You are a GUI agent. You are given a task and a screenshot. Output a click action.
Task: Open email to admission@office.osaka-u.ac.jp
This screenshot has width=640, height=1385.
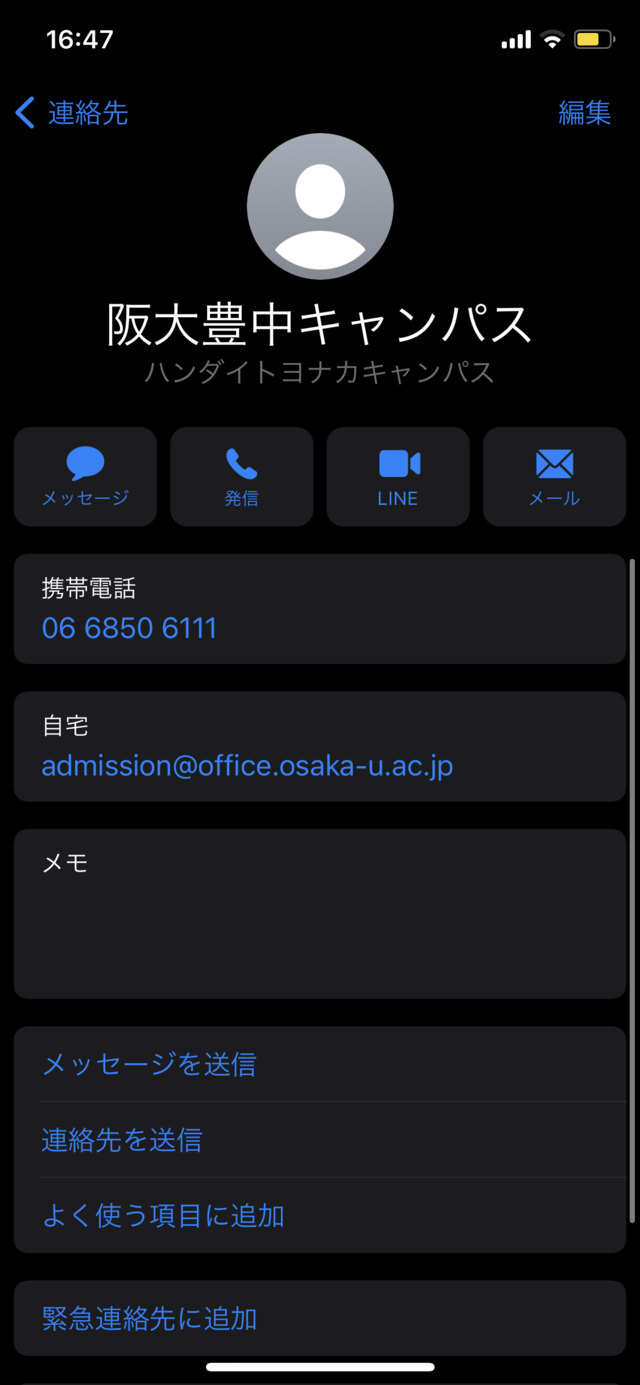(247, 766)
